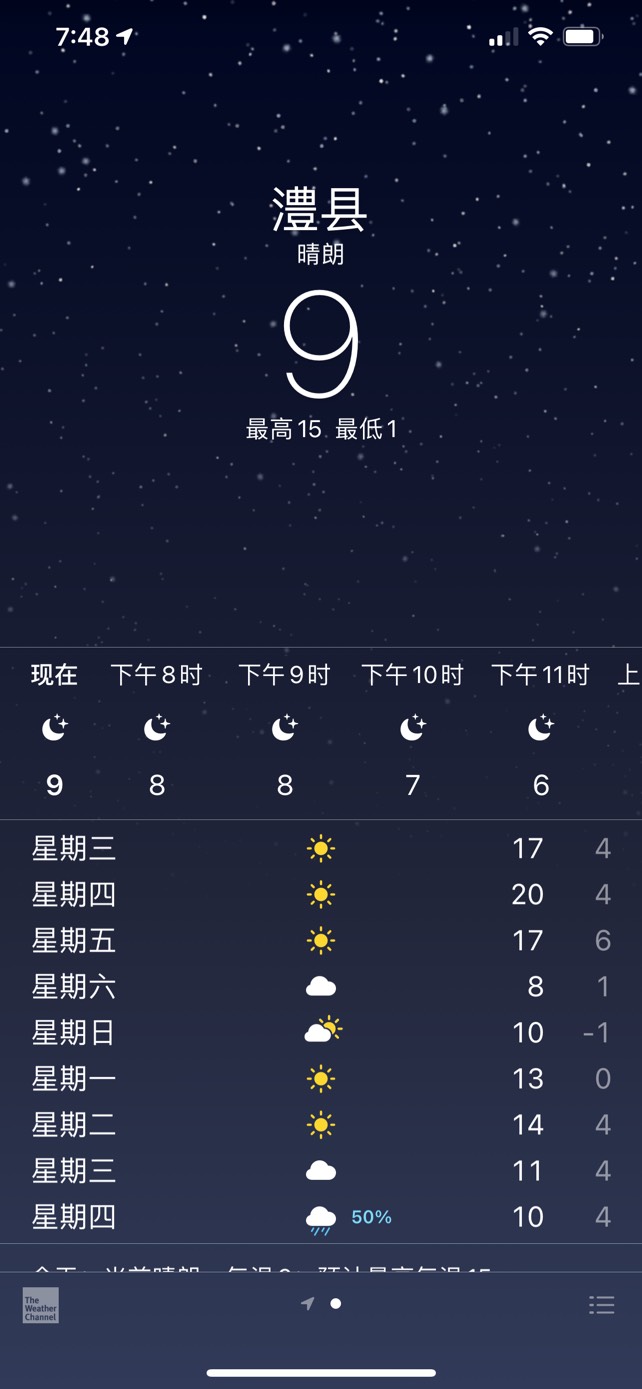Open the city list menu icon
Screen dimensions: 642x1389
tap(601, 1305)
